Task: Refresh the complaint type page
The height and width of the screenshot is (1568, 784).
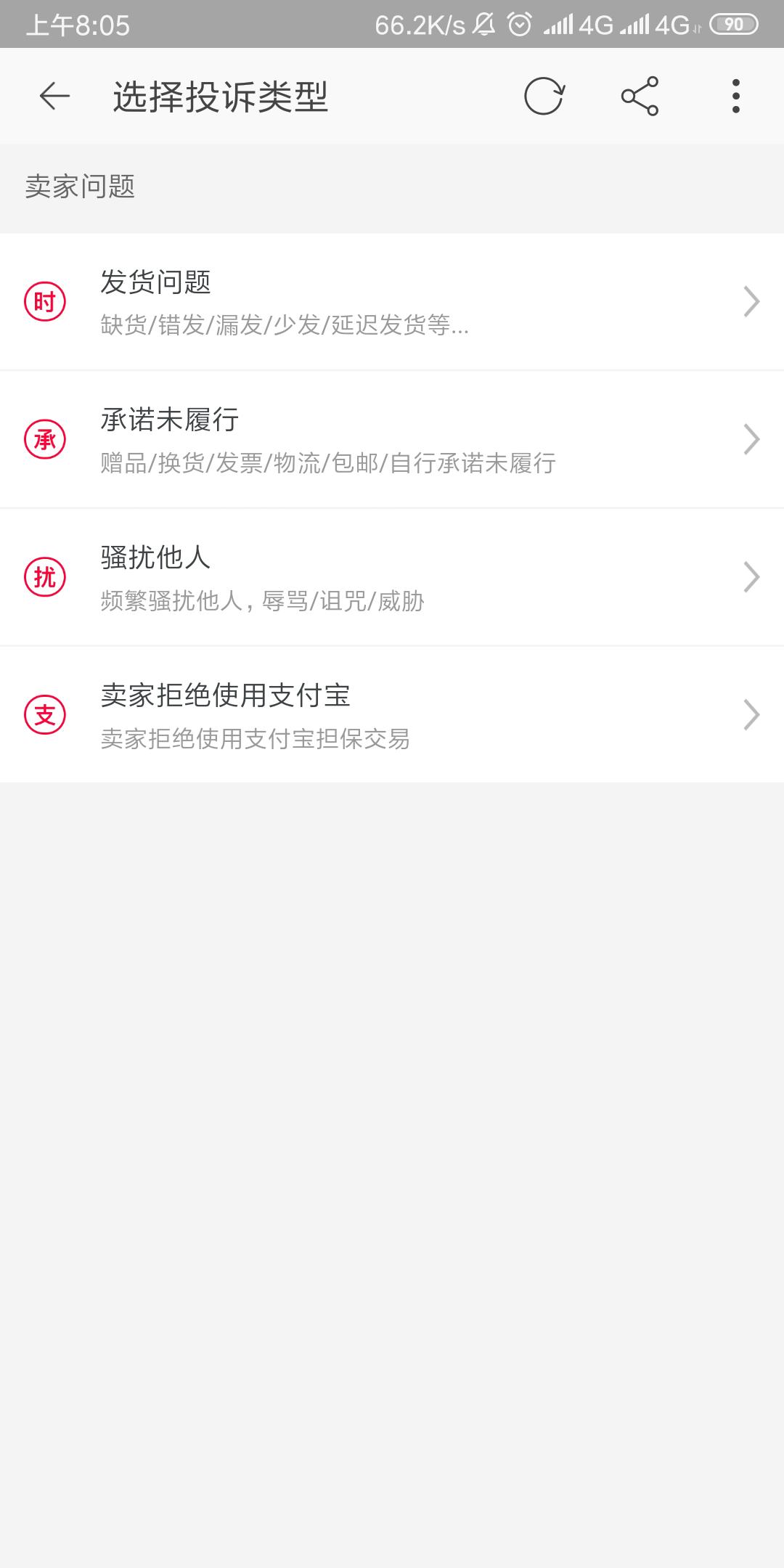Action: pos(545,97)
